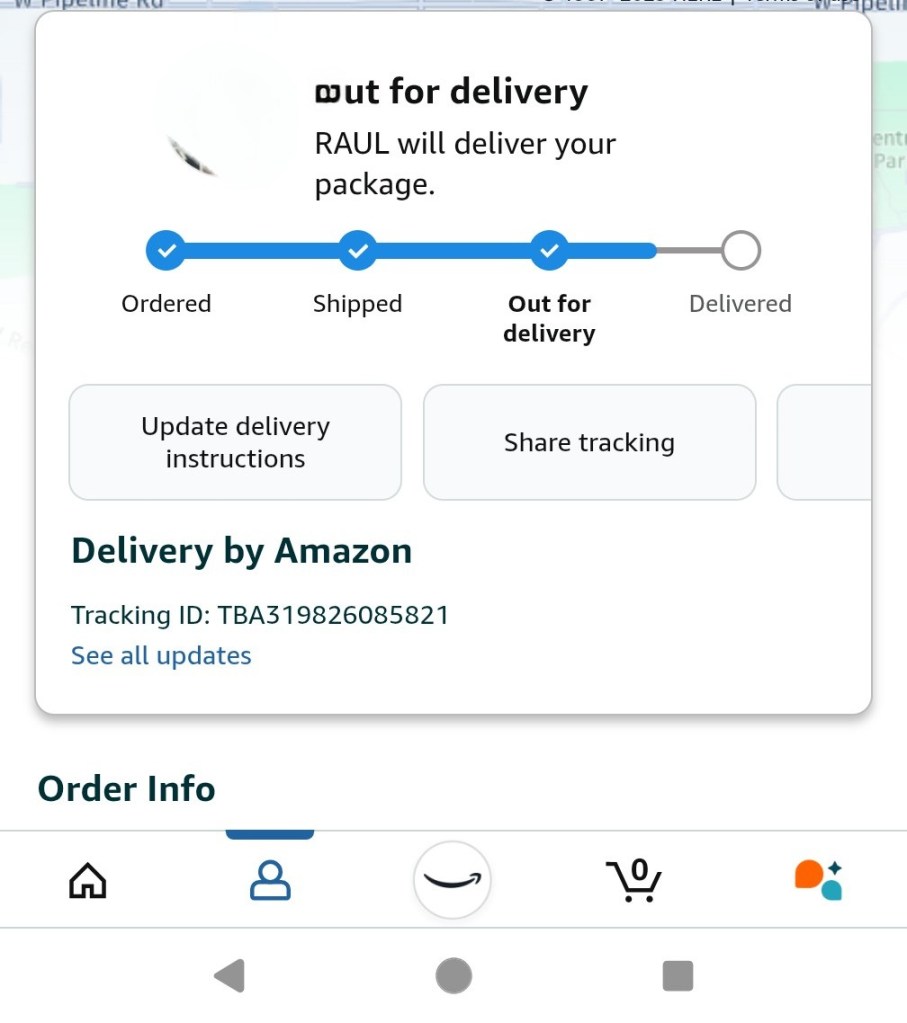Viewport: 907px width, 1023px height.
Task: Tap the system back button
Action: pyautogui.click(x=230, y=975)
